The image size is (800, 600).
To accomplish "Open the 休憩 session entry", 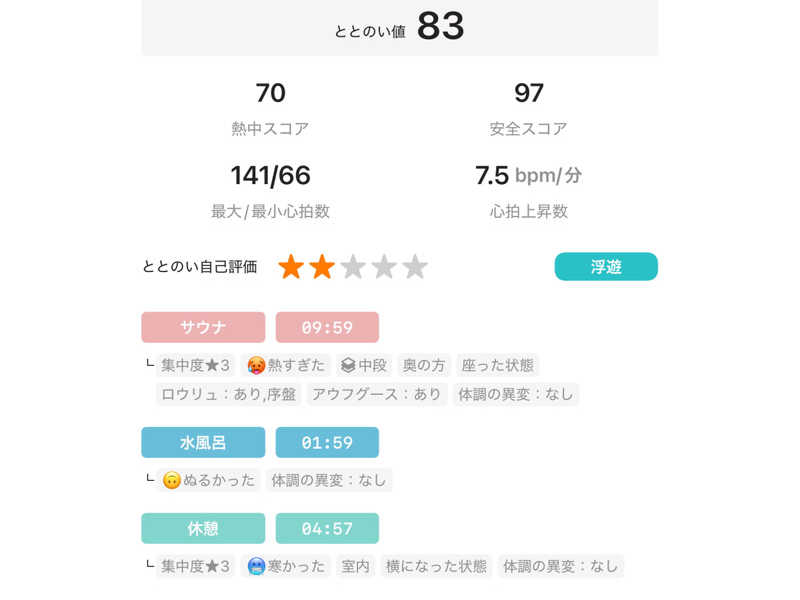I will [203, 528].
